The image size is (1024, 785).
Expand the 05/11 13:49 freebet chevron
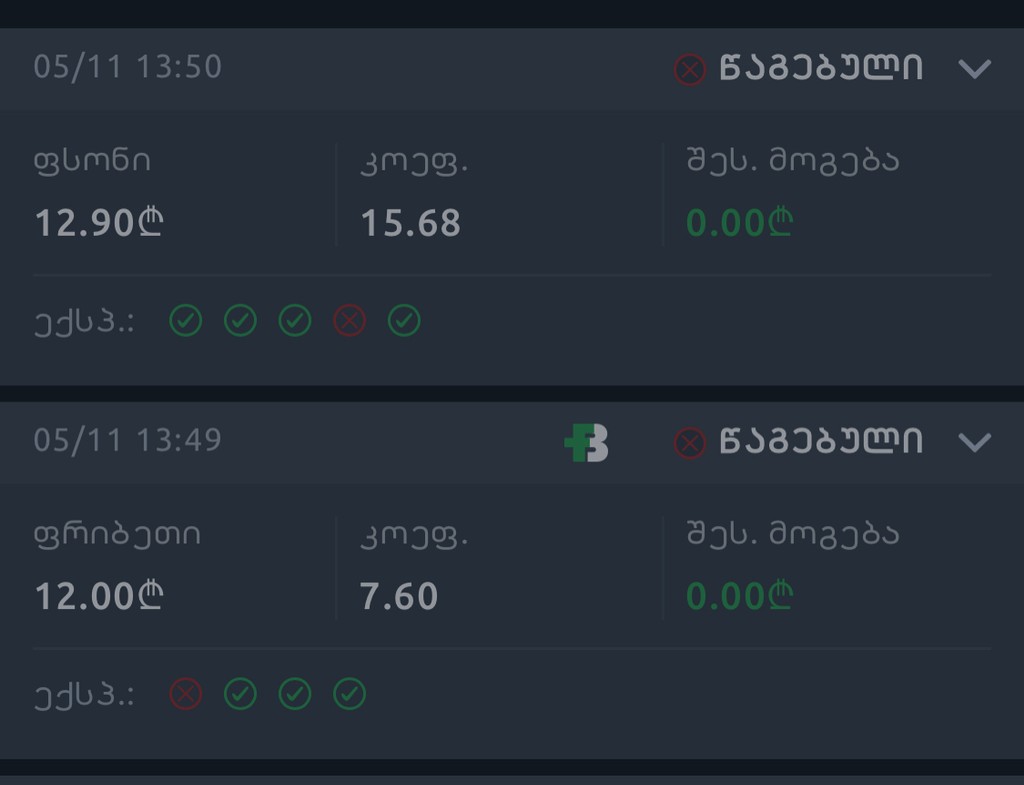(974, 442)
